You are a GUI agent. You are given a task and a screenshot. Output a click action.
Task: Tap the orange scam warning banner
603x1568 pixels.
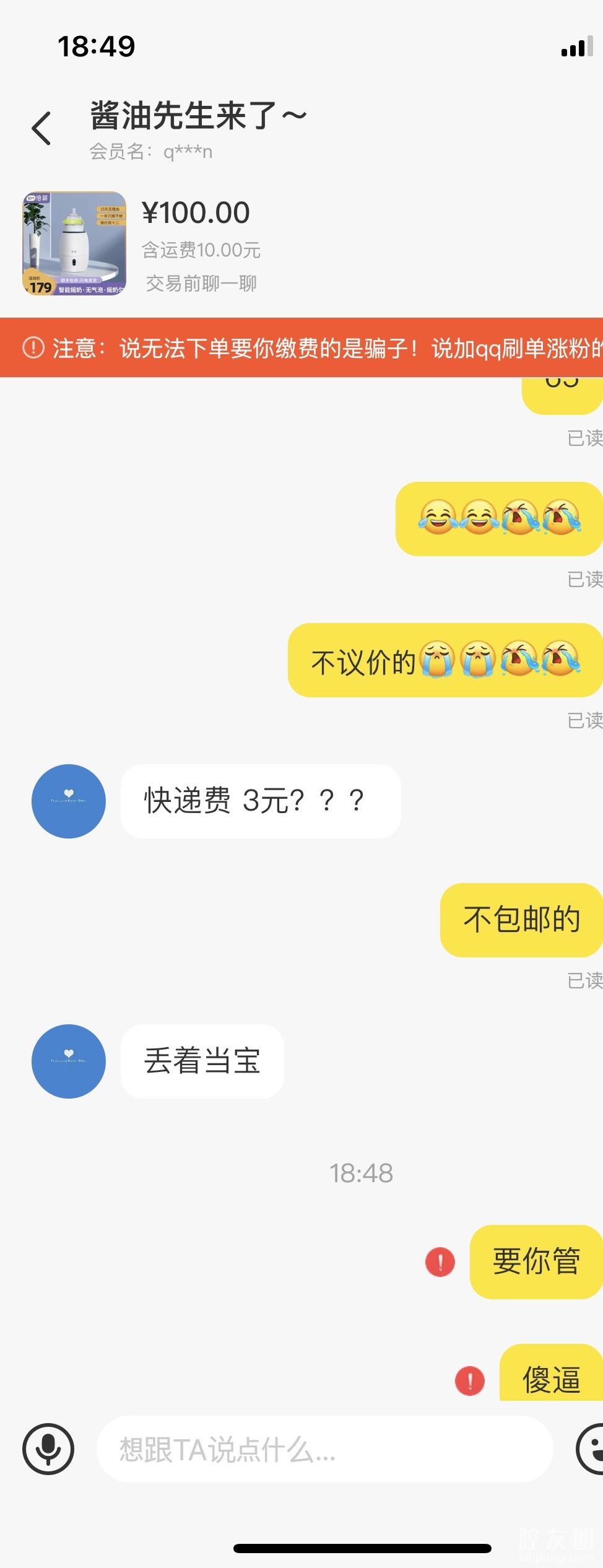tap(301, 348)
